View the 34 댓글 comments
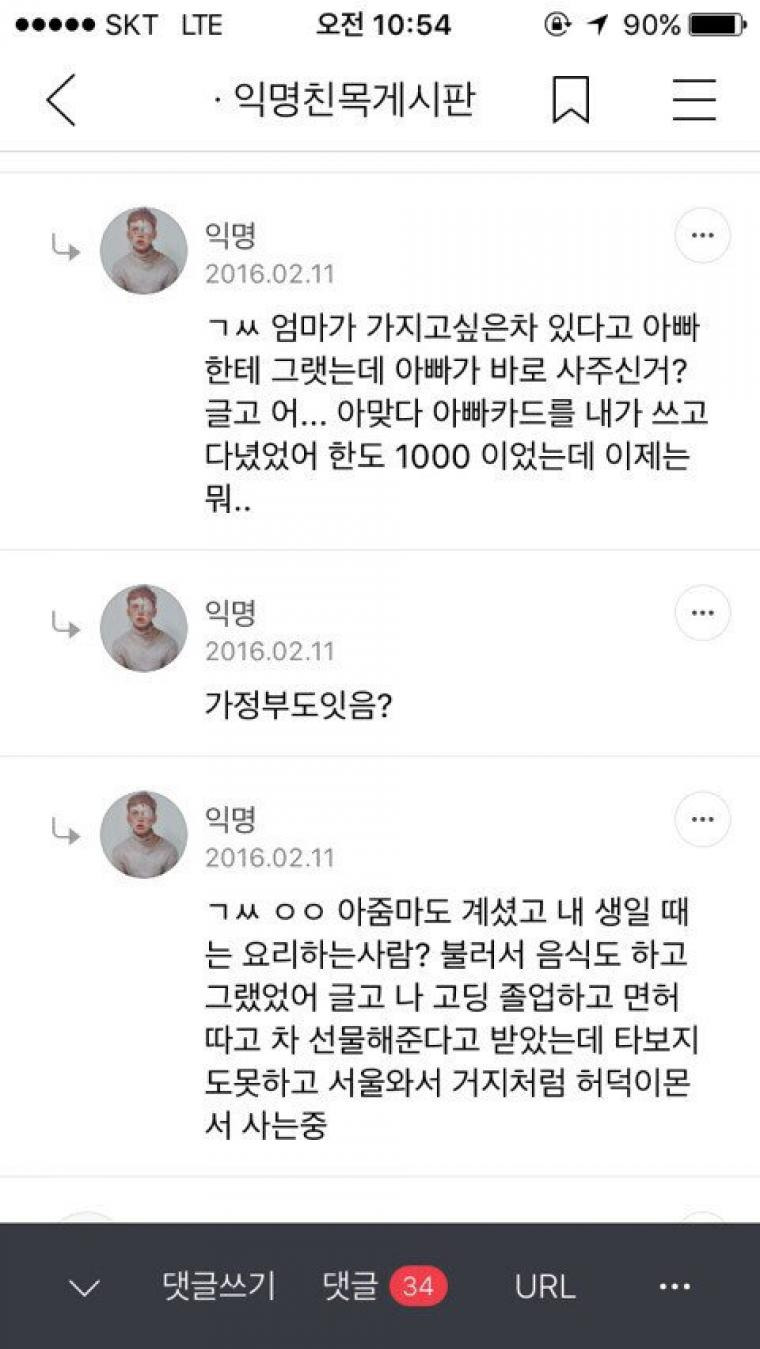Screen dimensions: 760x1349 [385, 1286]
